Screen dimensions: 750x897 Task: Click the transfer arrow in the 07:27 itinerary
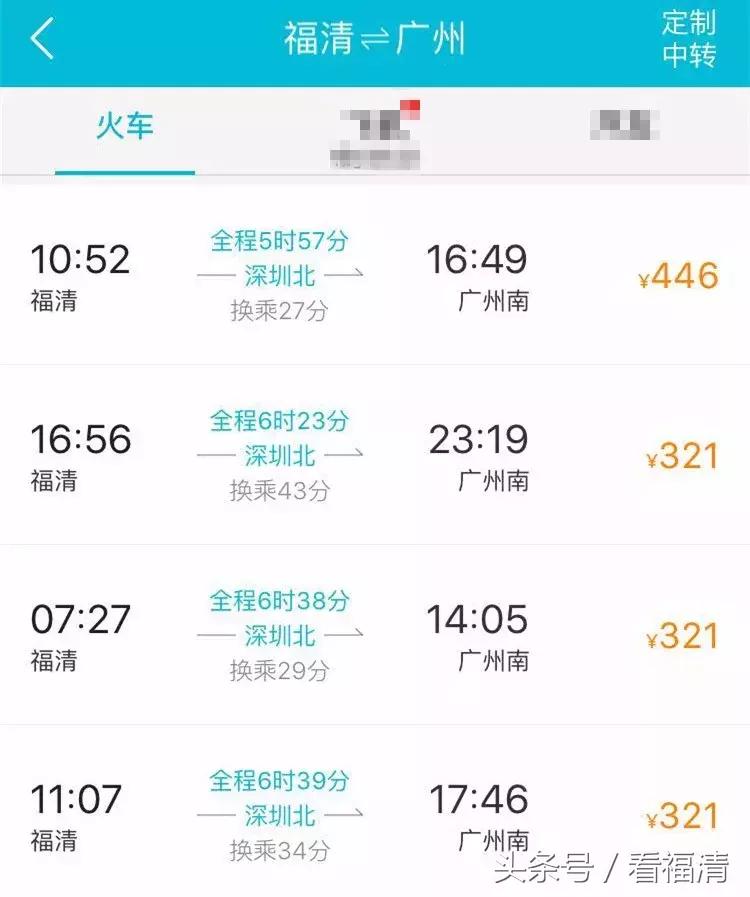click(x=346, y=636)
